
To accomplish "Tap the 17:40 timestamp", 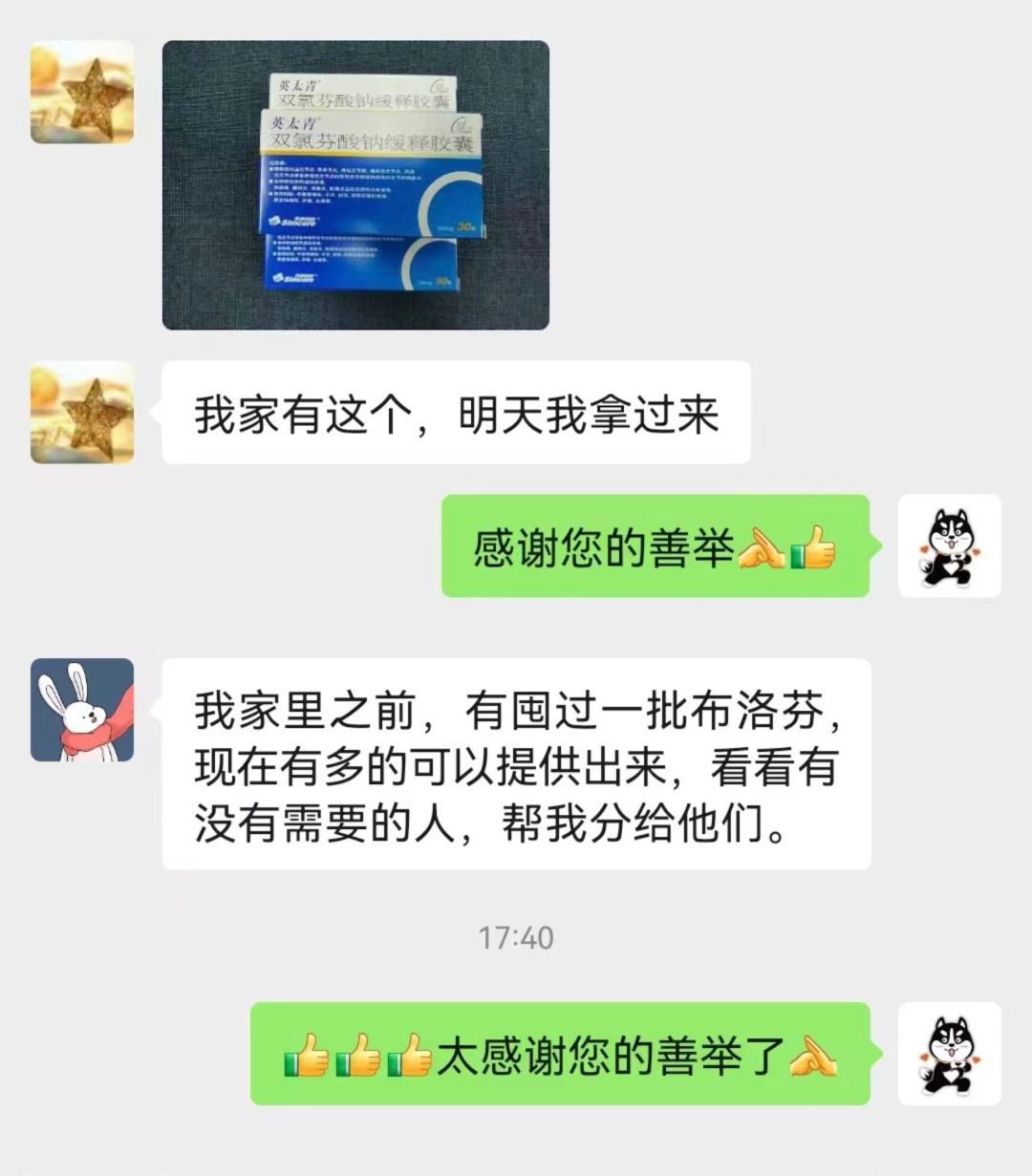I will coord(516,936).
